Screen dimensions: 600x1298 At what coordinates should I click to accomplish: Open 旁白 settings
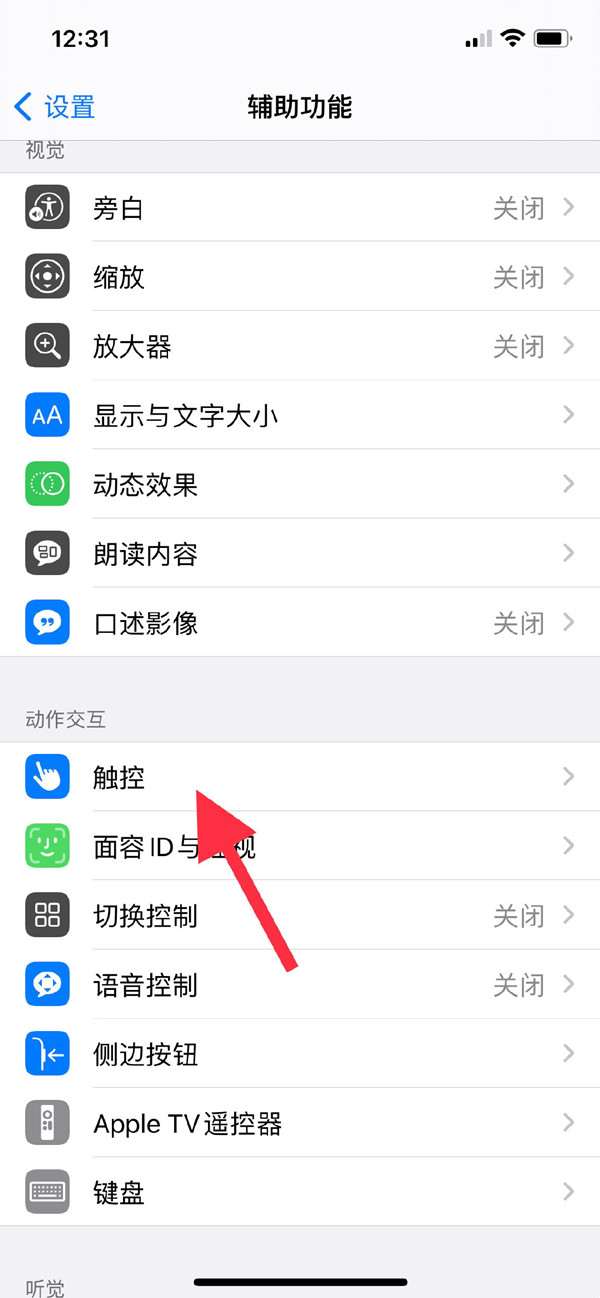300,208
